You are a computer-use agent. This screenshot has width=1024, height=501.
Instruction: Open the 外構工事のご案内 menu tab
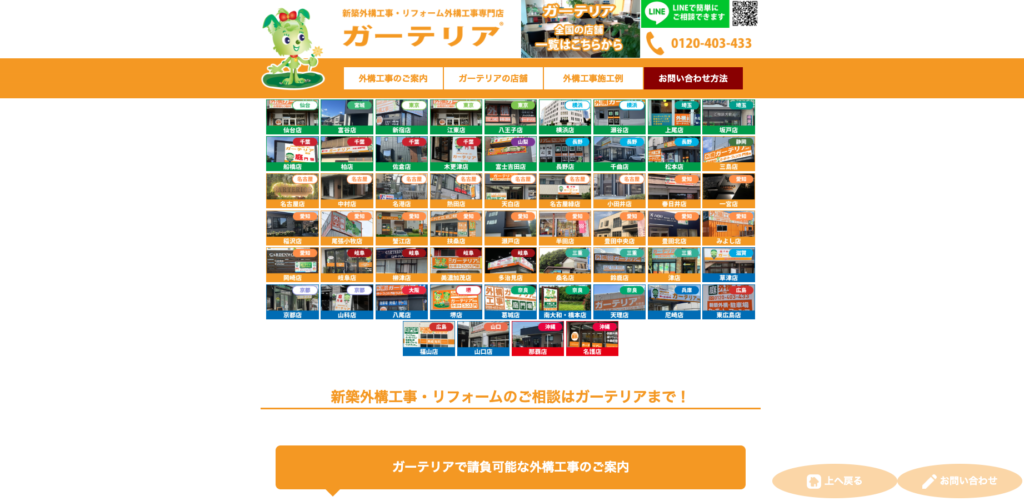pyautogui.click(x=393, y=78)
